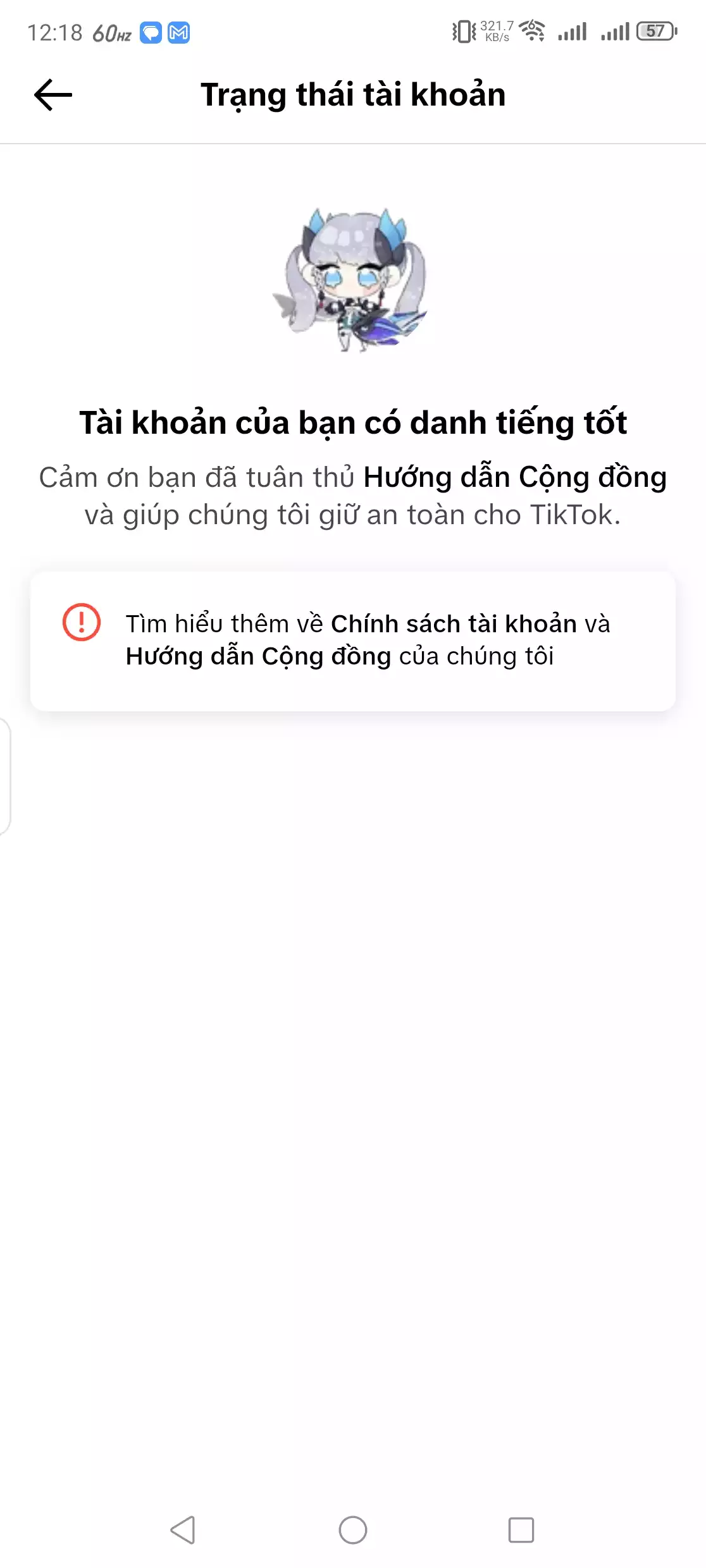Tap the system home button

tap(352, 1530)
